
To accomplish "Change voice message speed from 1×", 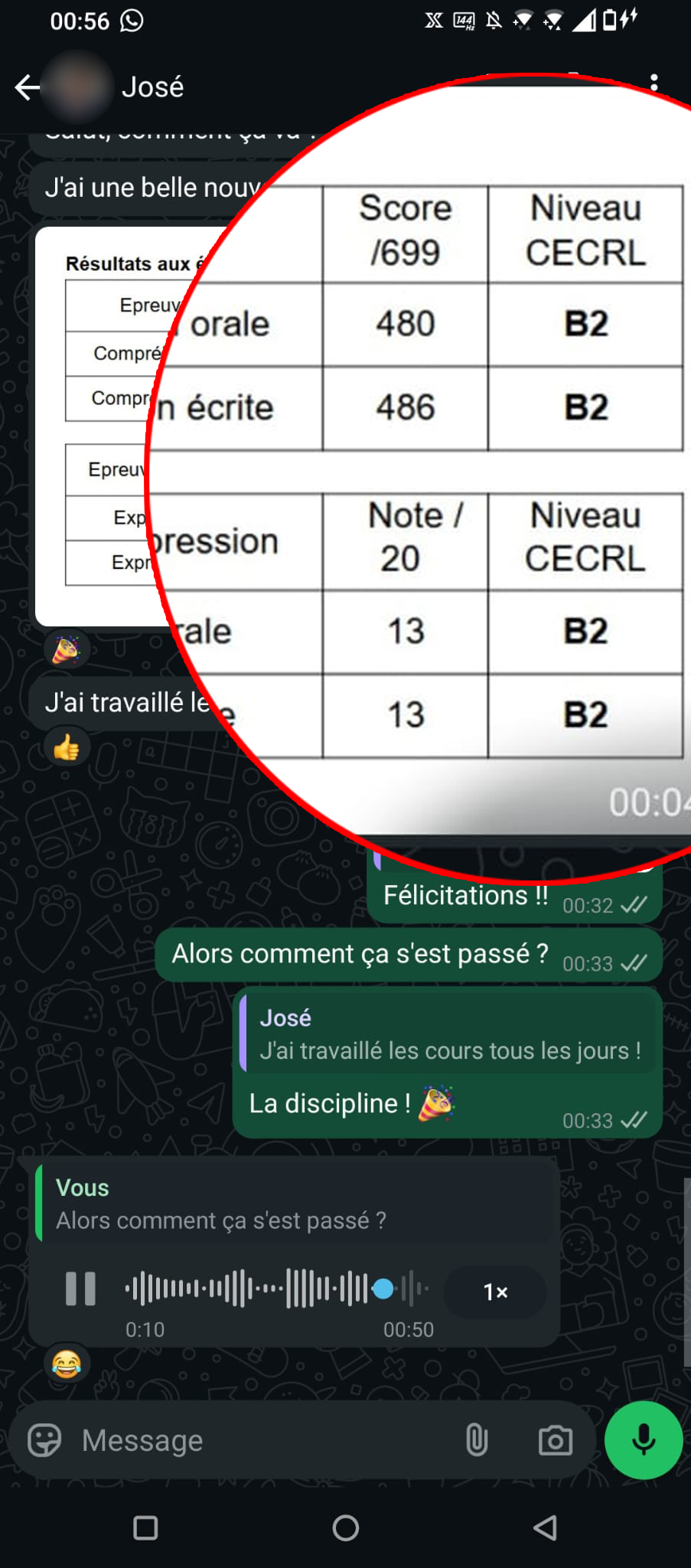I will [496, 1292].
